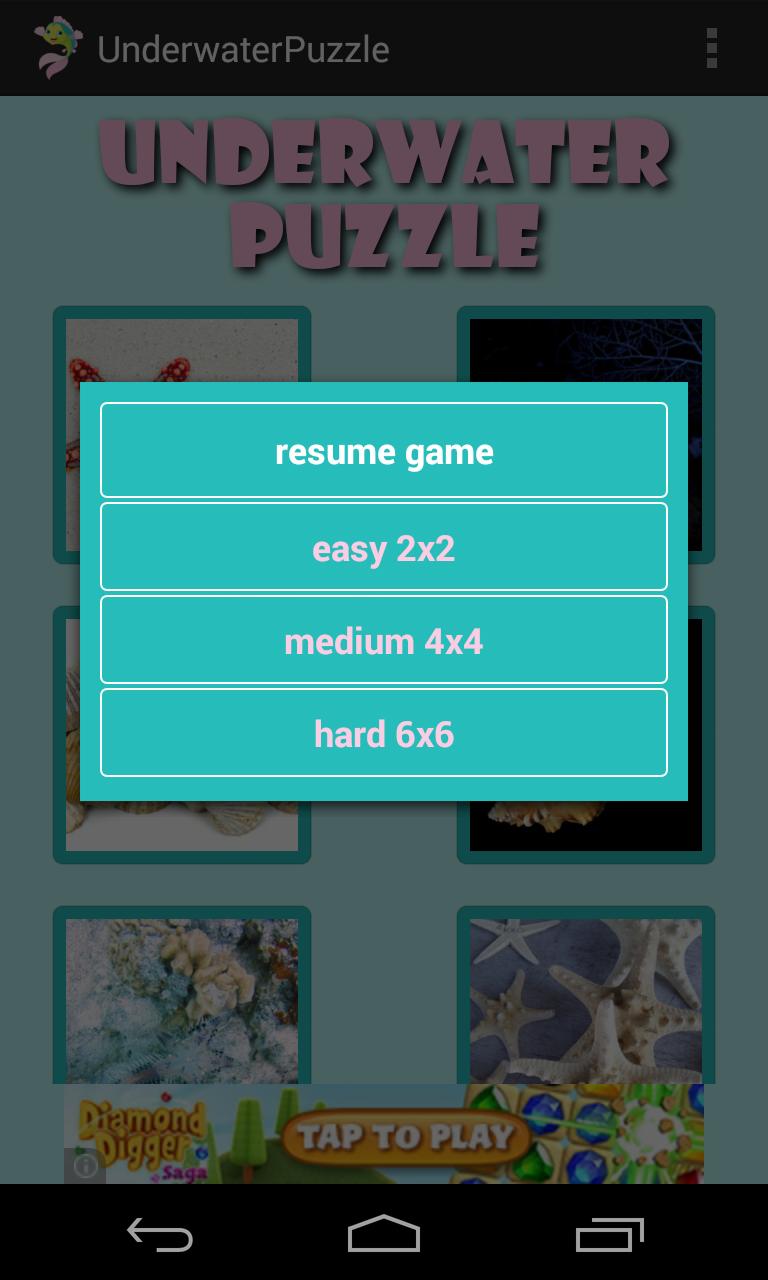Viewport: 768px width, 1280px height.
Task: Select easy 2x2 difficulty
Action: pos(384,547)
